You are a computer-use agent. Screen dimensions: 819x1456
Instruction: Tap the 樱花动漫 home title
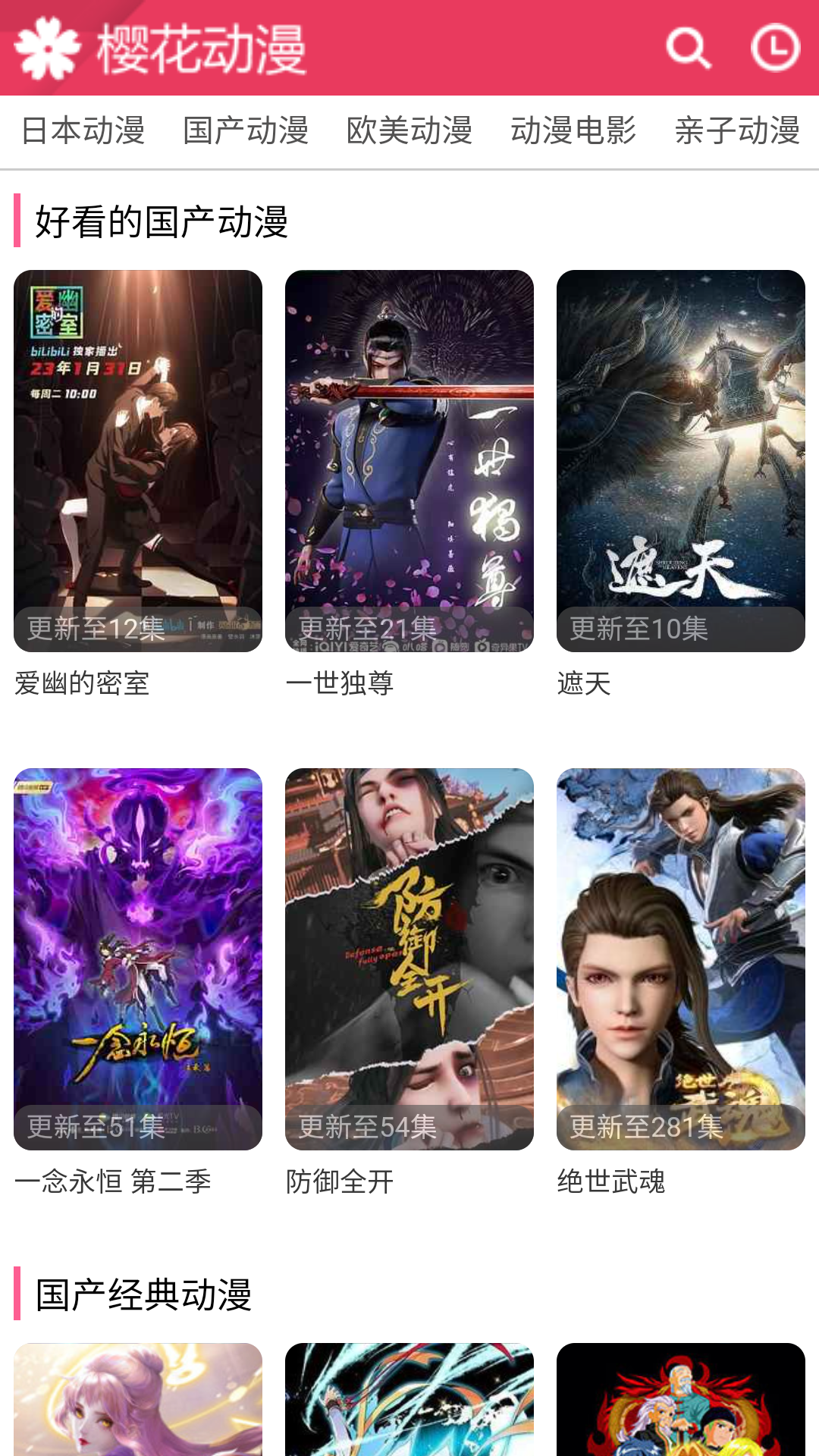click(201, 49)
